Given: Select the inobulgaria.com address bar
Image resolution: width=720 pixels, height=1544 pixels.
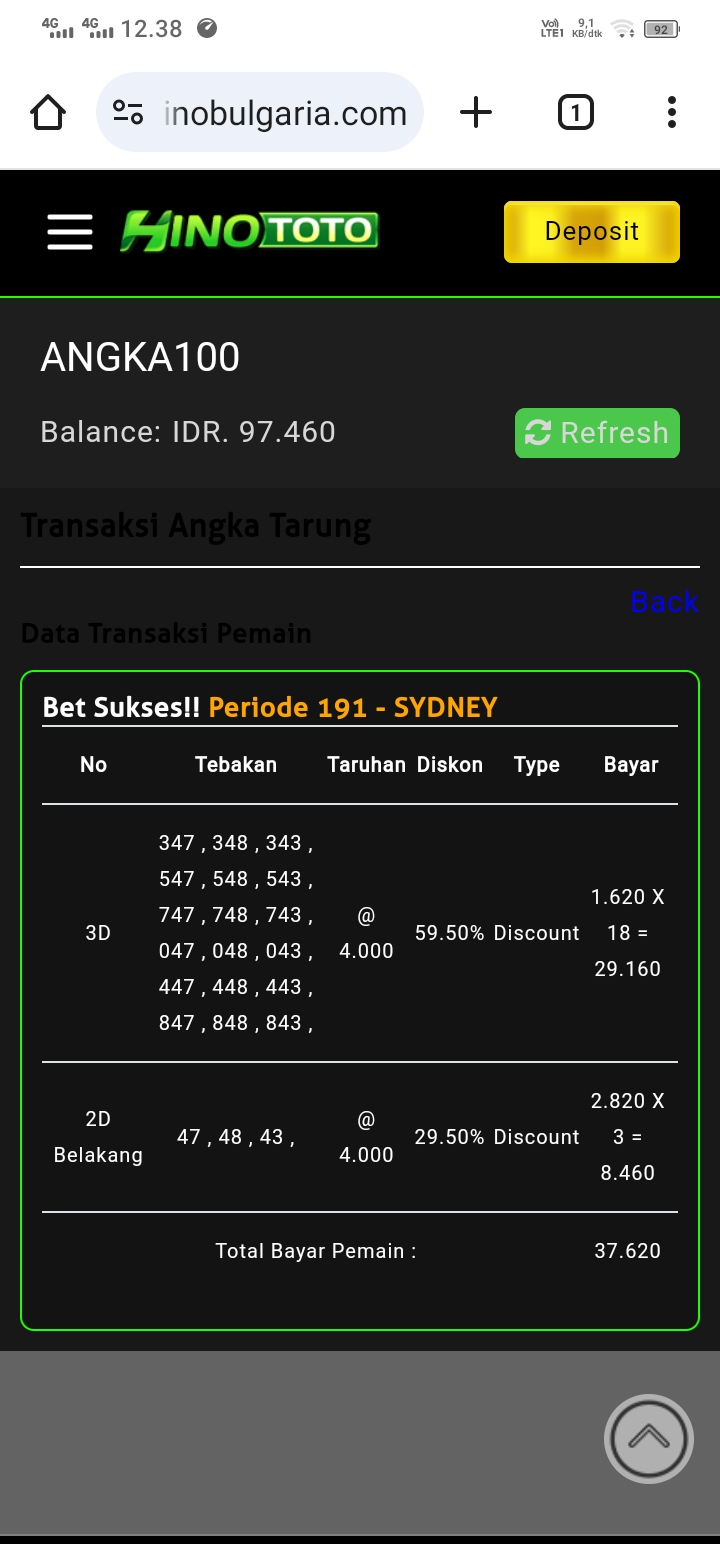Looking at the screenshot, I should coord(285,113).
